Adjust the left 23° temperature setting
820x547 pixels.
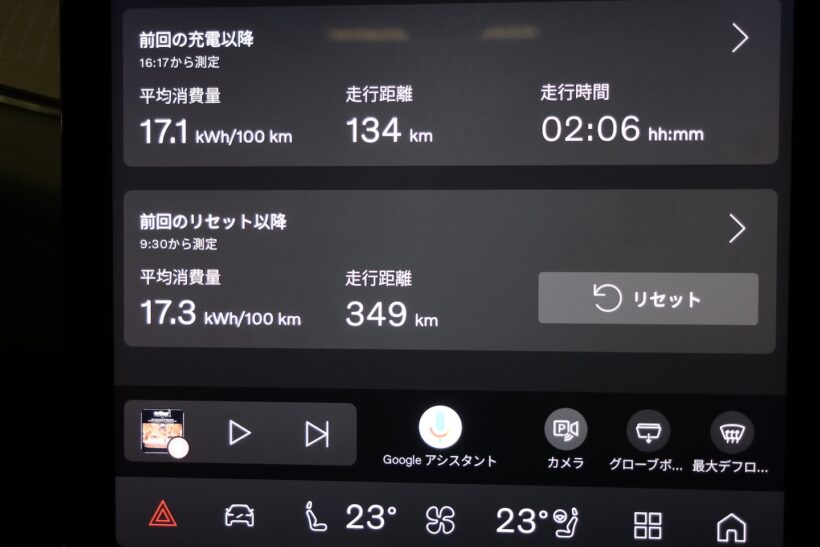pos(371,517)
